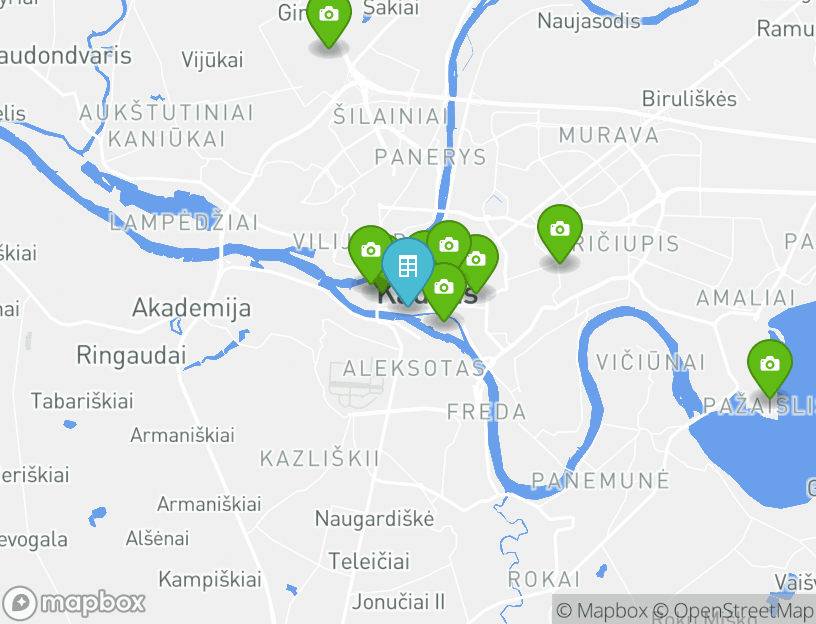Image resolution: width=816 pixels, height=624 pixels.
Task: Open the blue building marker over Kaunas
Action: [407, 266]
